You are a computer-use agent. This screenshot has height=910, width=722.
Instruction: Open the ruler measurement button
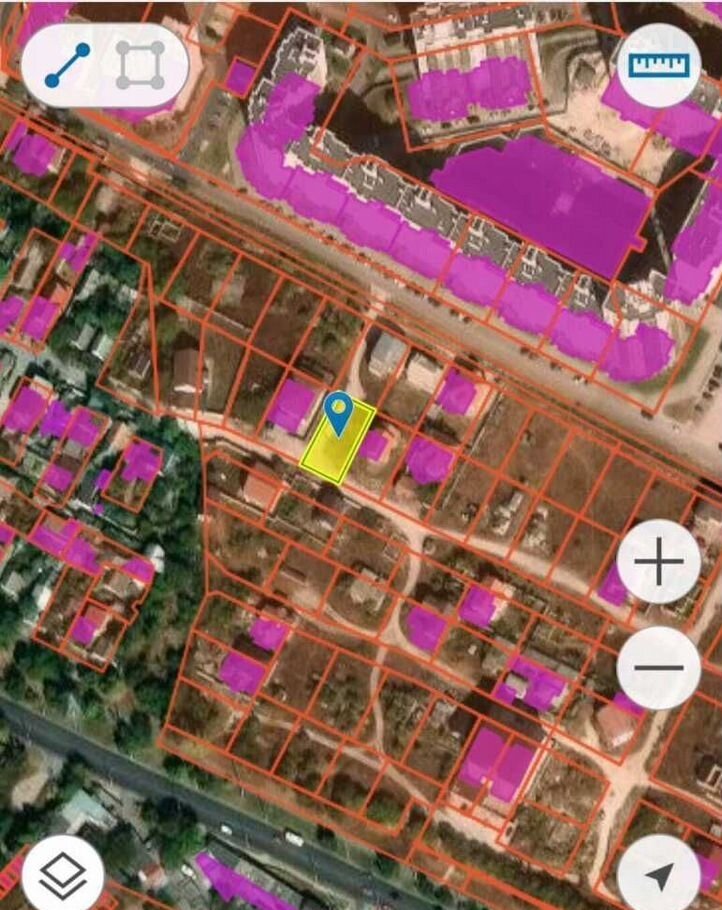point(658,65)
